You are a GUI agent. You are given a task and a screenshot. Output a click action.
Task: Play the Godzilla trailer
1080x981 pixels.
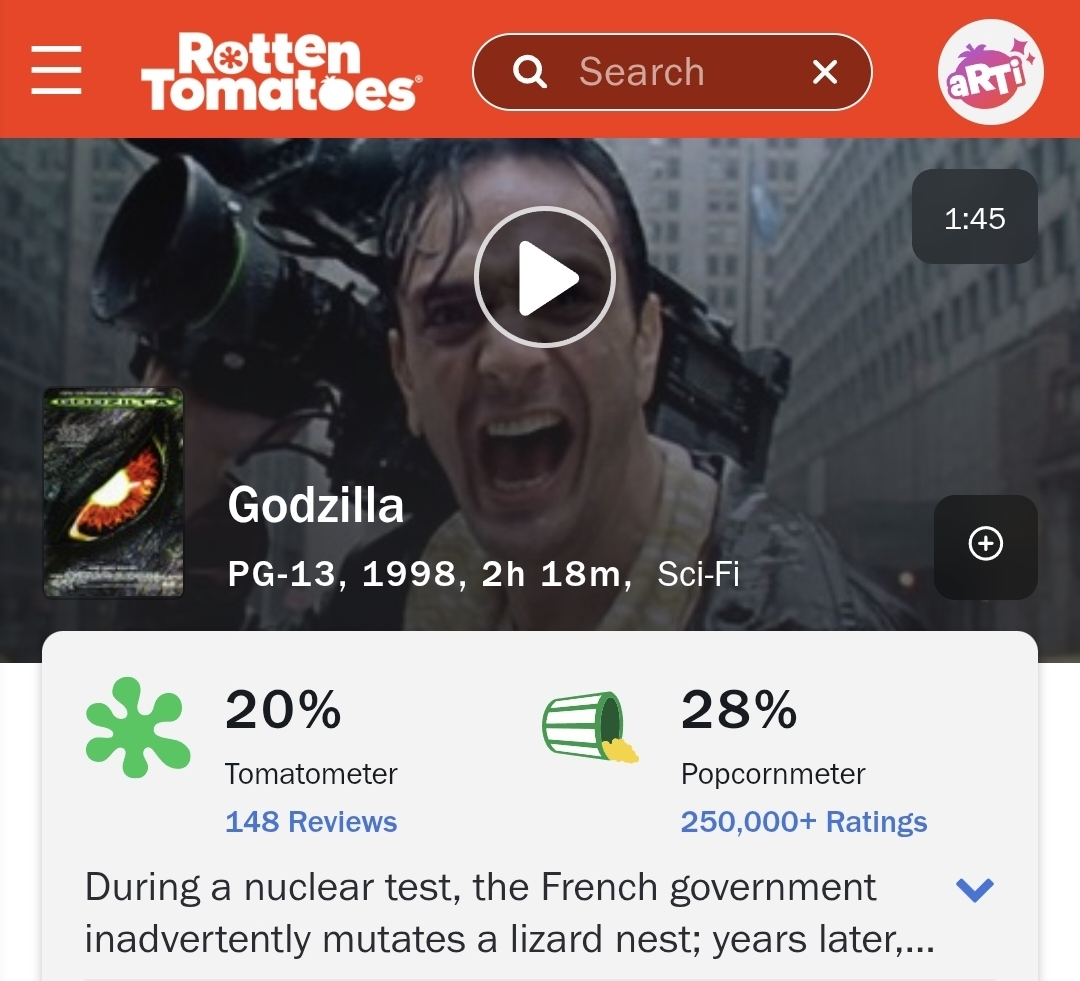coord(544,277)
